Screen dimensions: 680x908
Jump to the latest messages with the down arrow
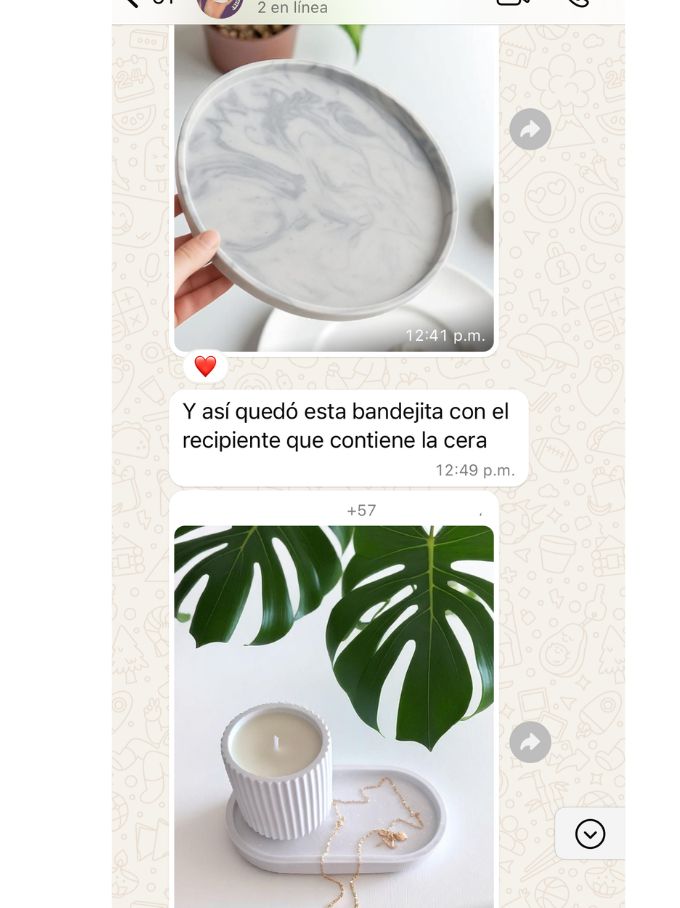click(x=590, y=833)
